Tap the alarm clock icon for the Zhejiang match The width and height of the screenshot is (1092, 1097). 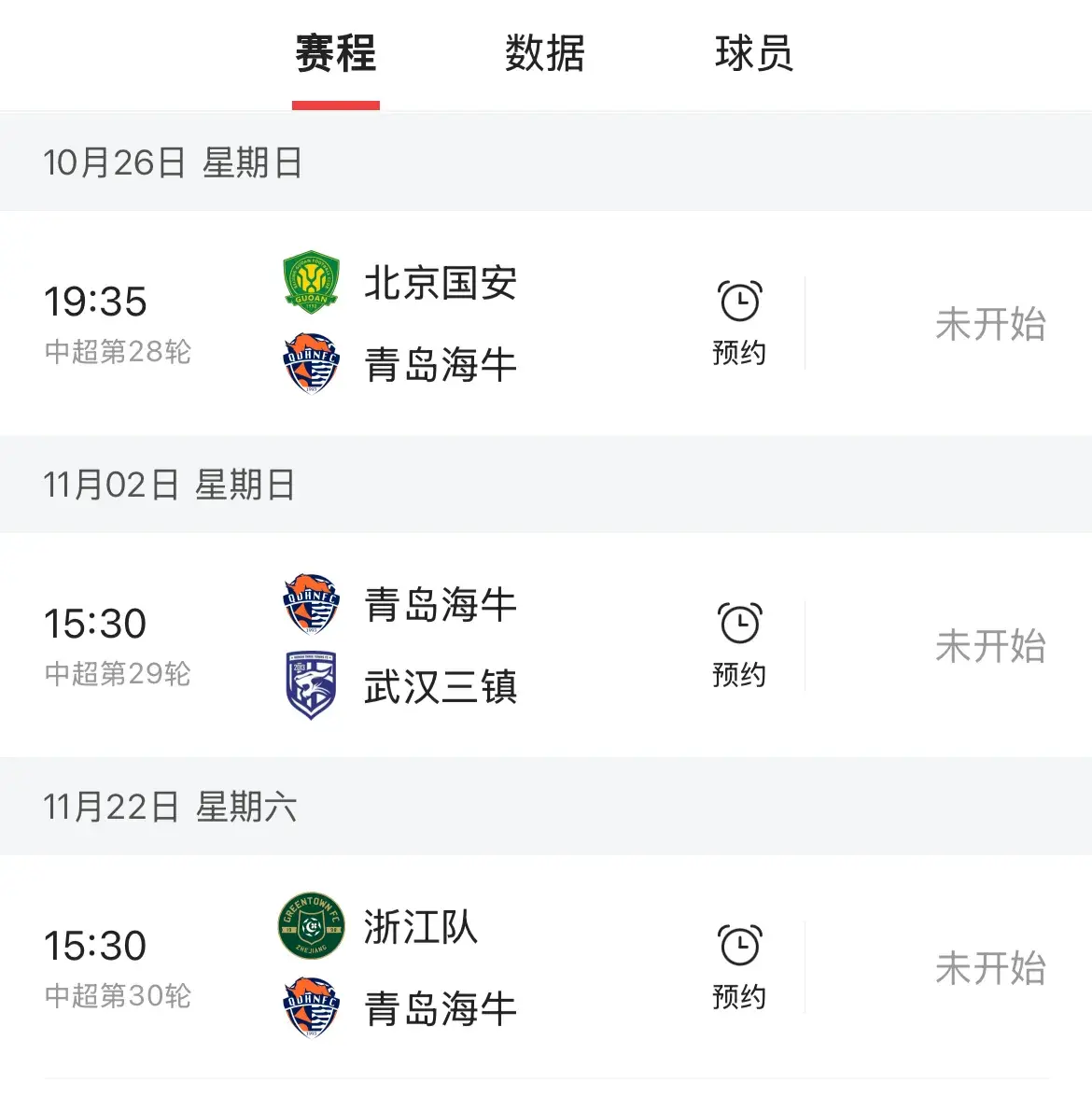tap(740, 943)
